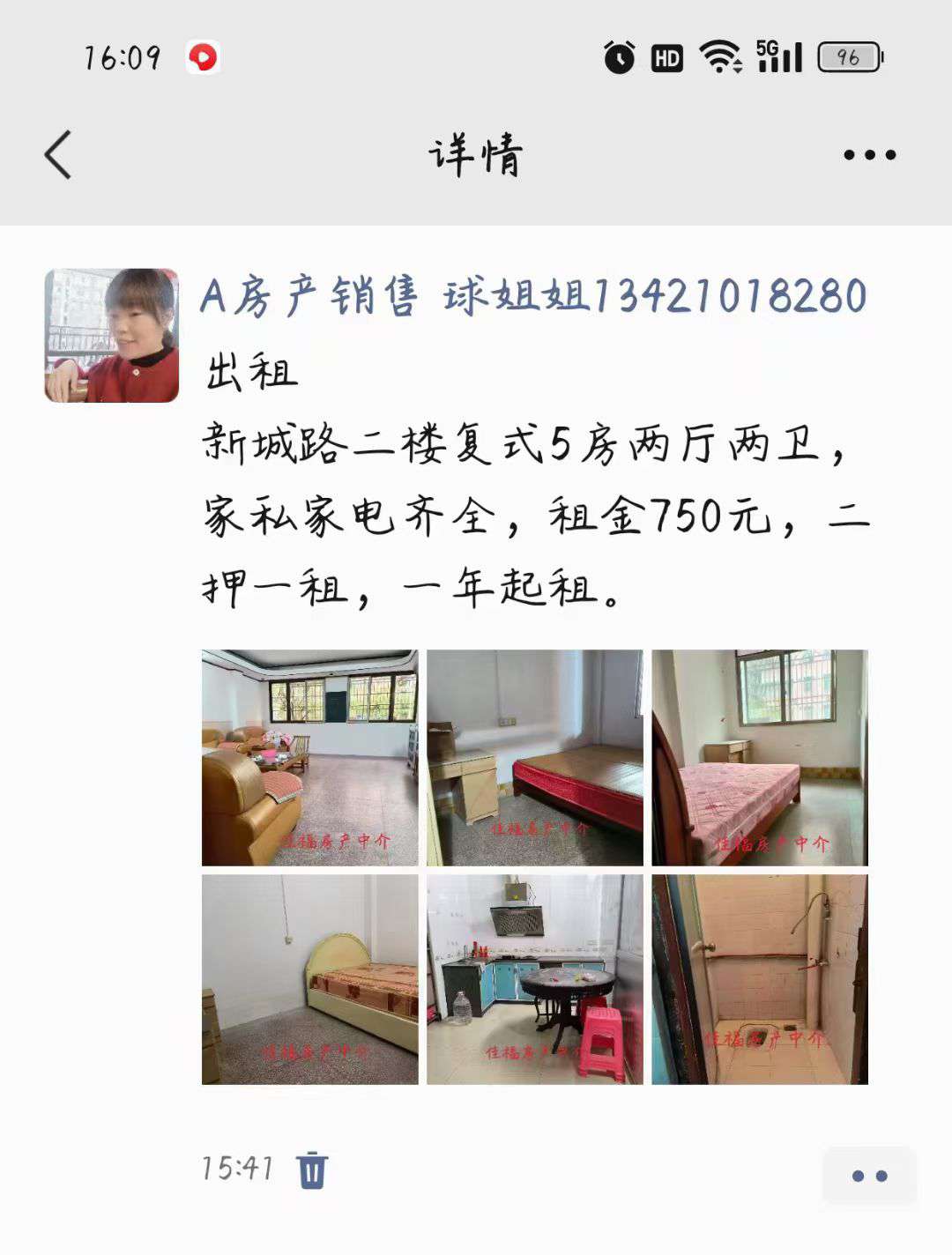View the bedroom photo with pink mattress
Viewport: 952px width, 1255px height.
(760, 758)
